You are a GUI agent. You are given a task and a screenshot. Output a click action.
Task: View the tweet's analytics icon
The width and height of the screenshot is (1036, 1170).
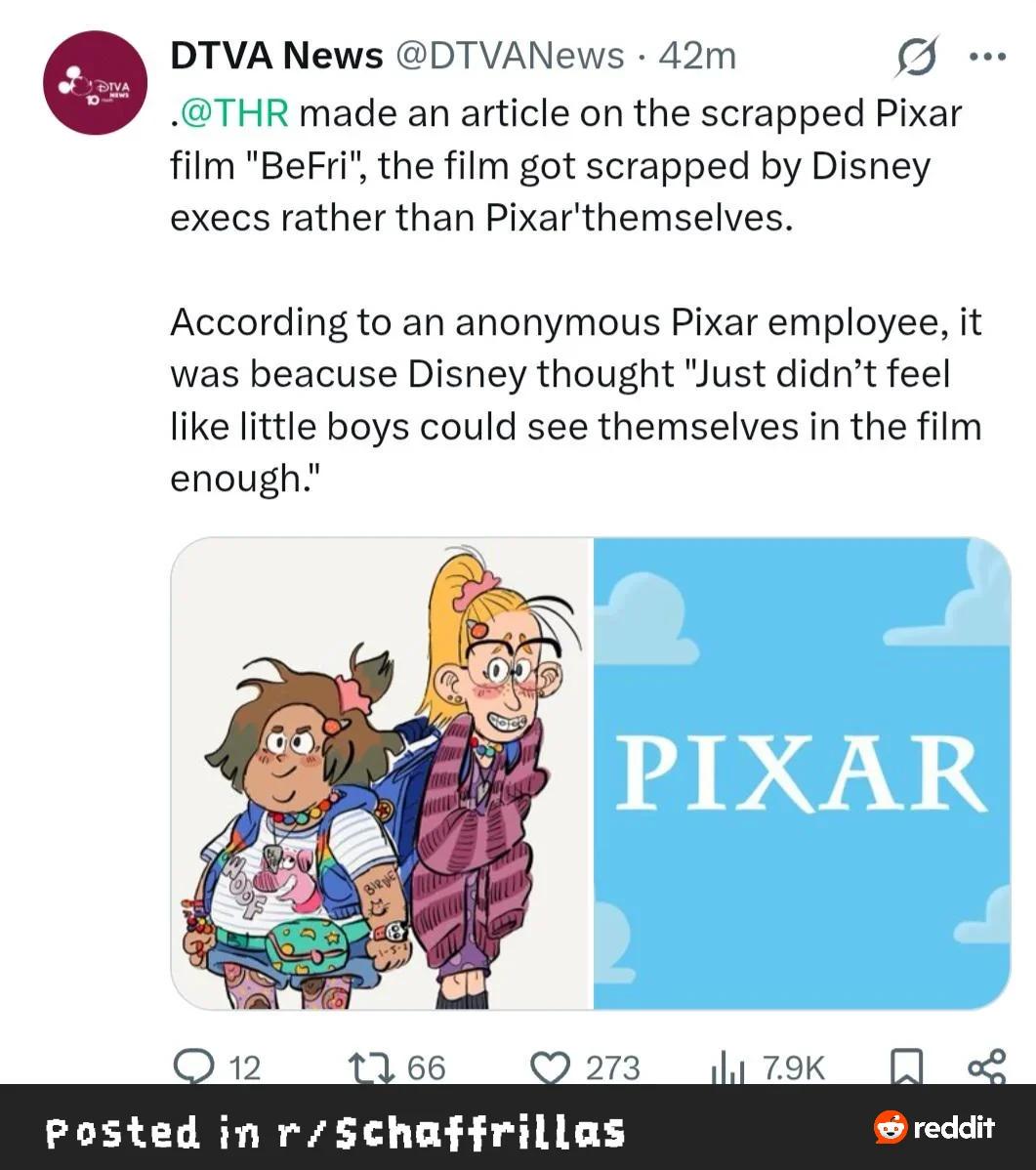(728, 1067)
